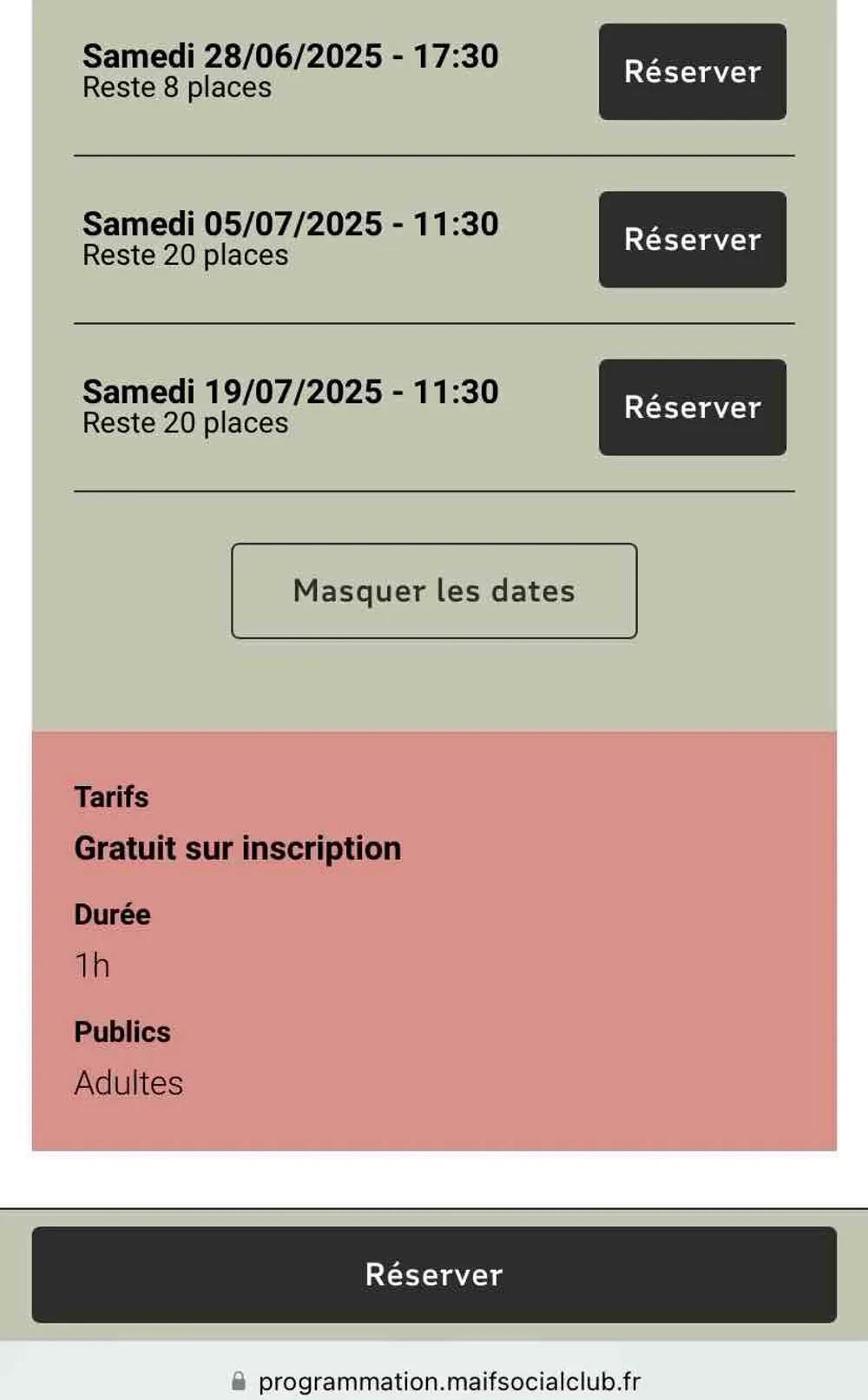Open the programmation.maifsocialclub.fr address bar
Screen dimensions: 868x1400
pyautogui.click(x=448, y=1380)
